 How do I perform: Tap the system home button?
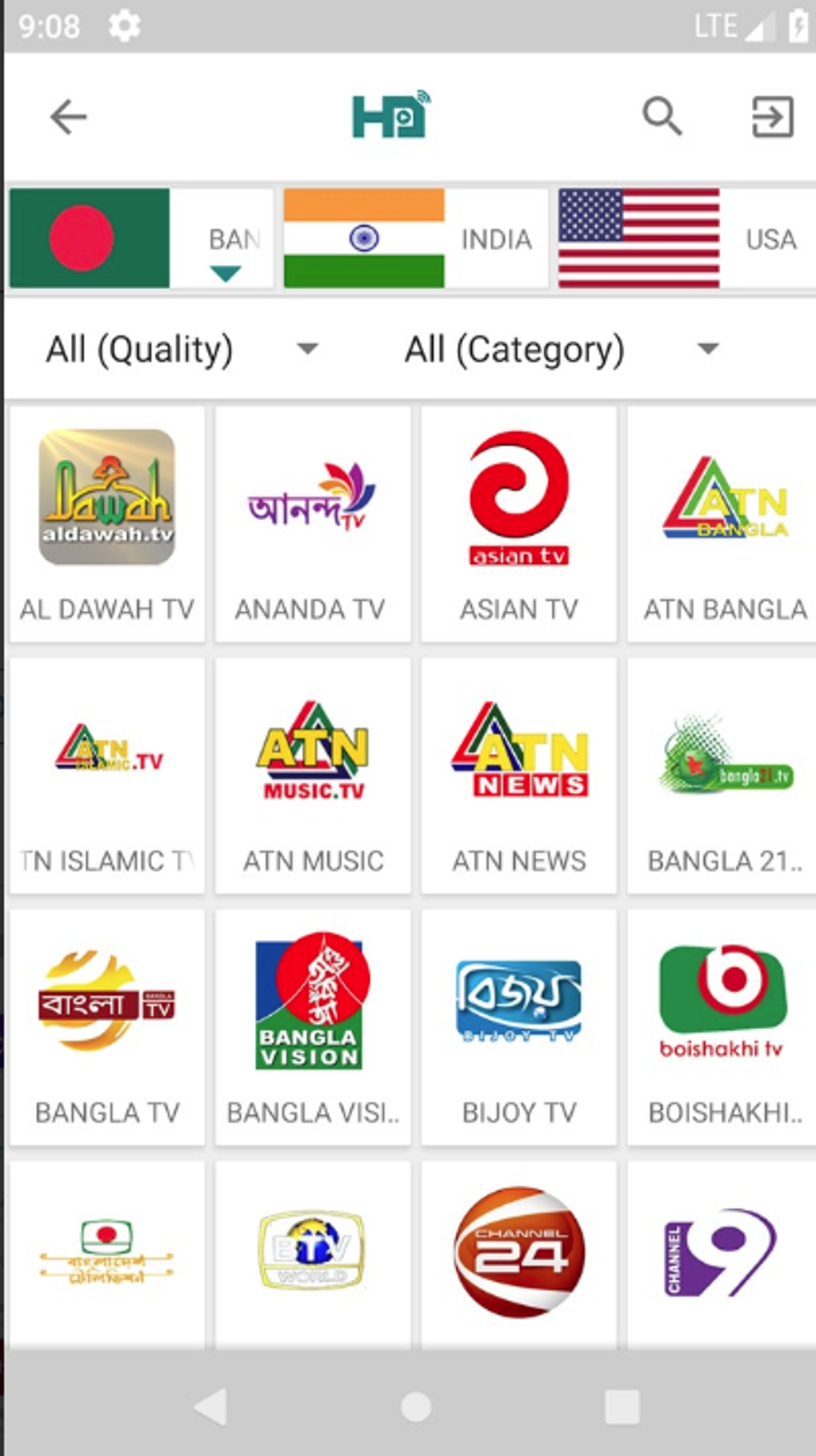click(416, 1406)
